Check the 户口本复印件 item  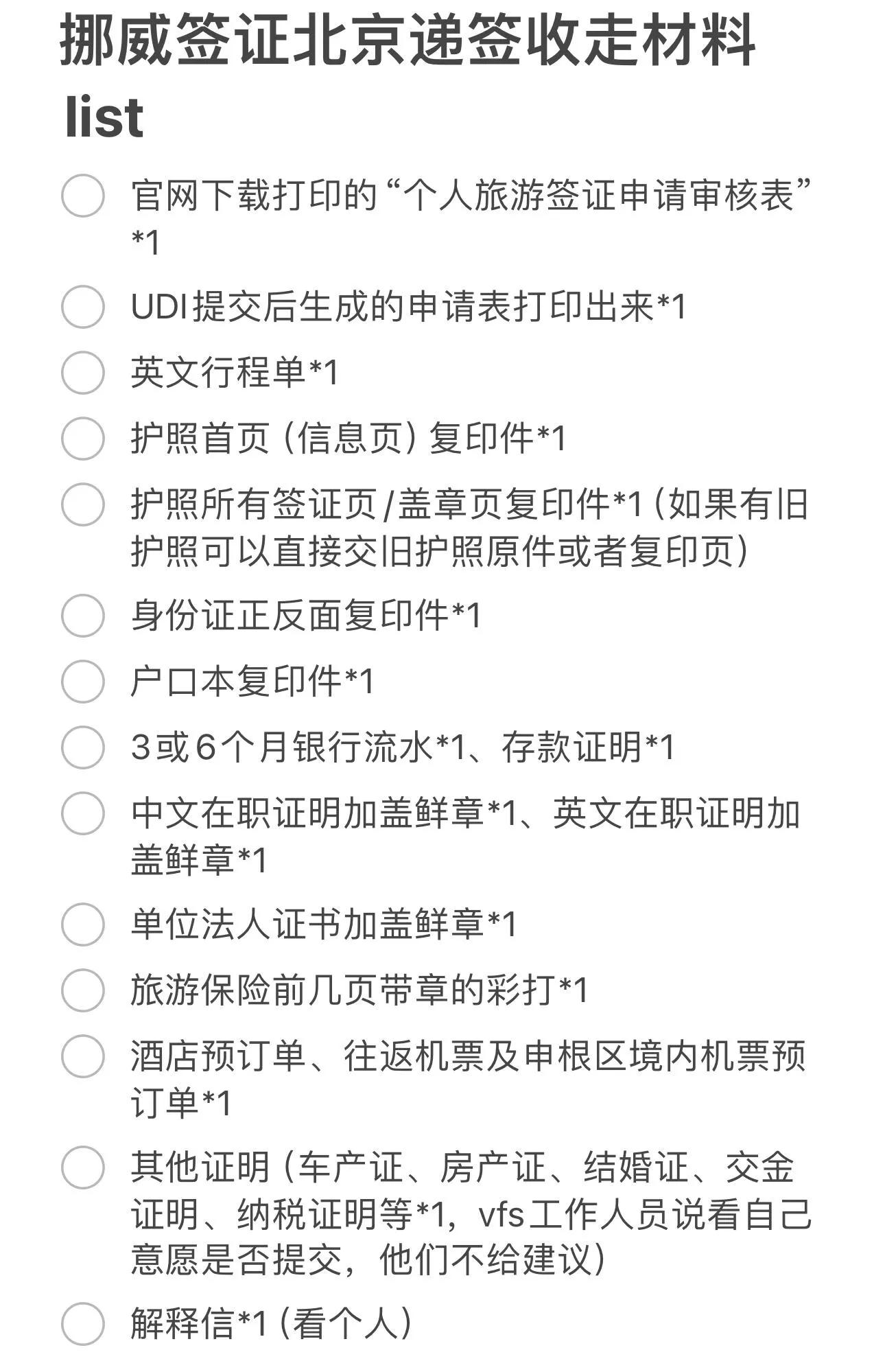pos(83,682)
